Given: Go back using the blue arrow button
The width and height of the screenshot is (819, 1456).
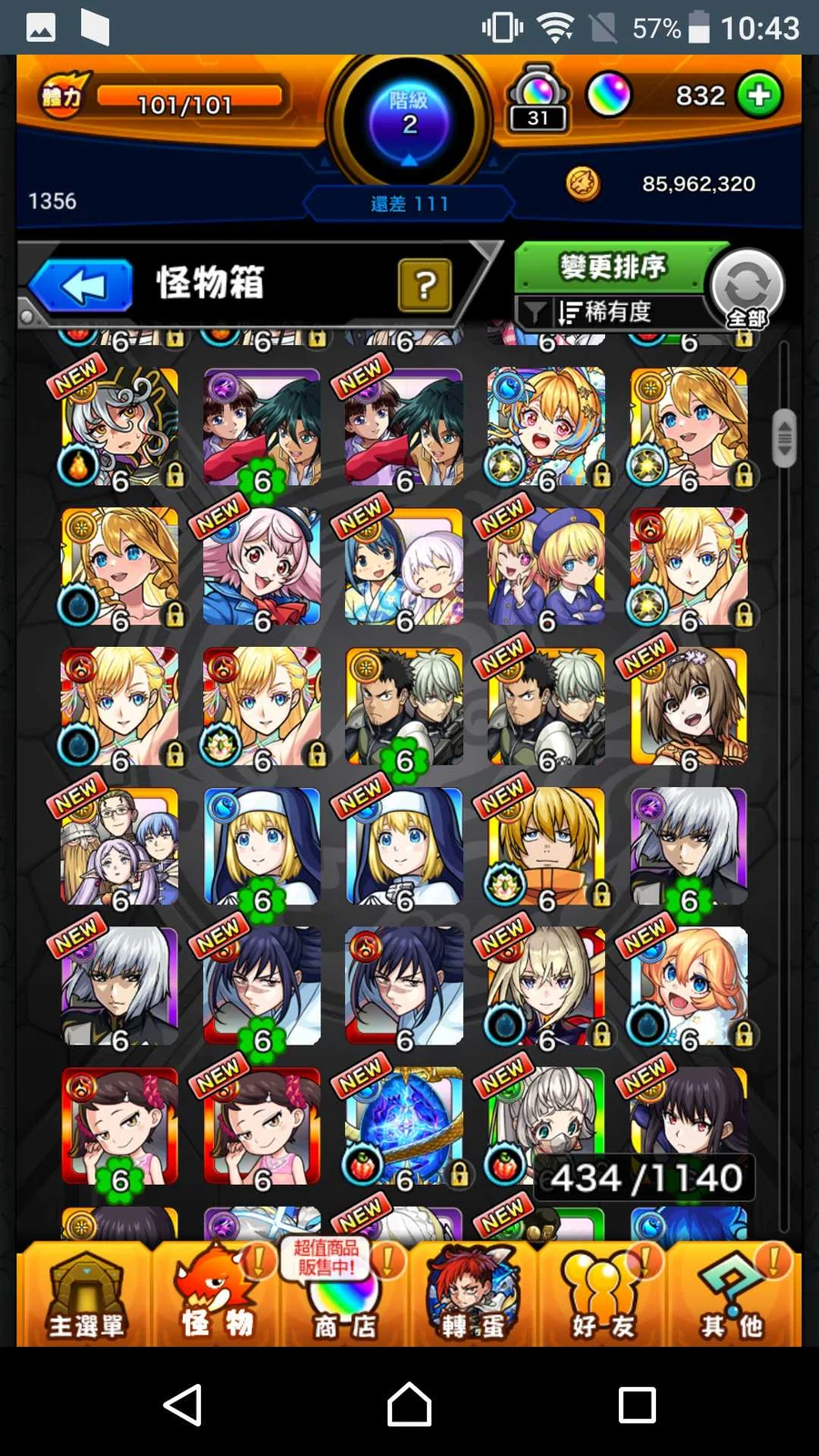Looking at the screenshot, I should tap(82, 287).
